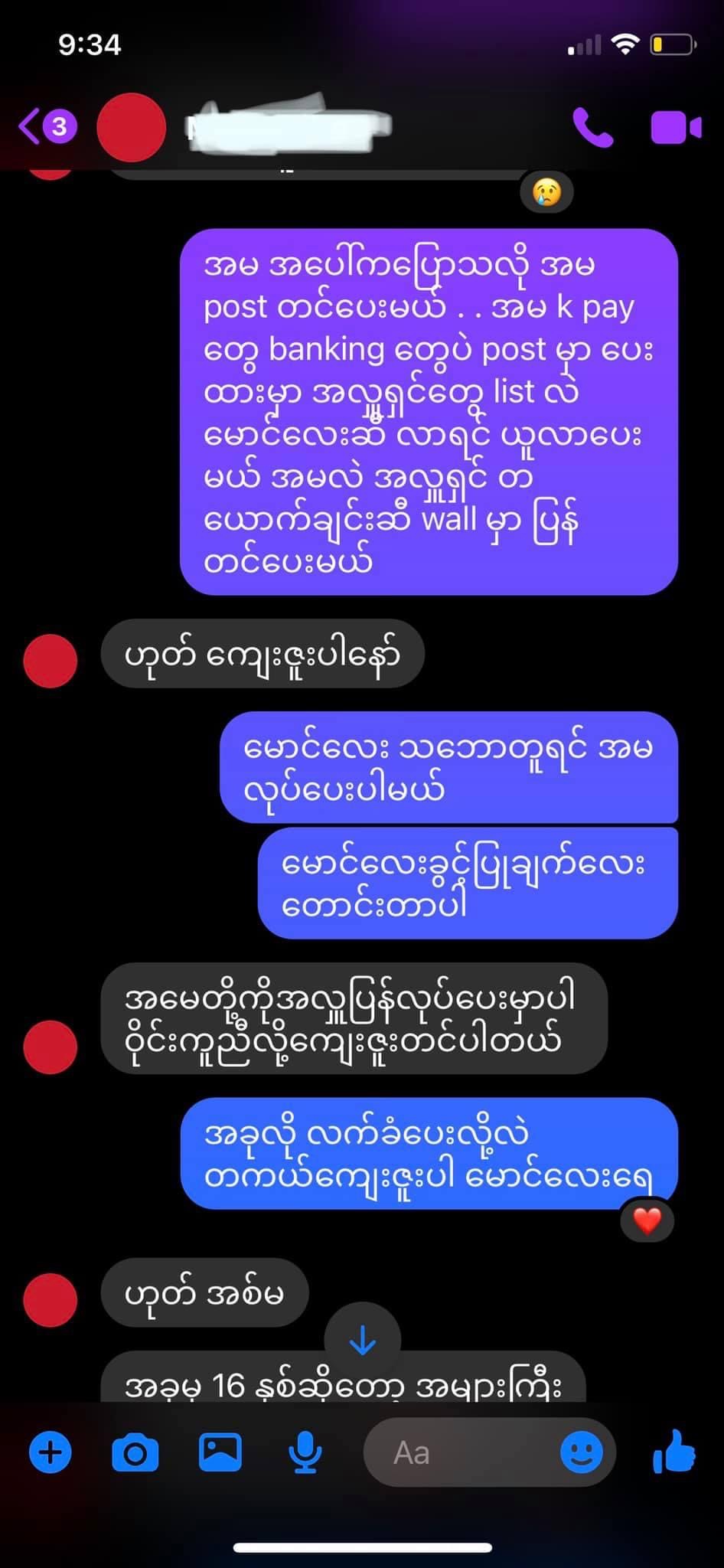Image resolution: width=724 pixels, height=1568 pixels.
Task: Open the camera to take a photo
Action: [135, 1452]
